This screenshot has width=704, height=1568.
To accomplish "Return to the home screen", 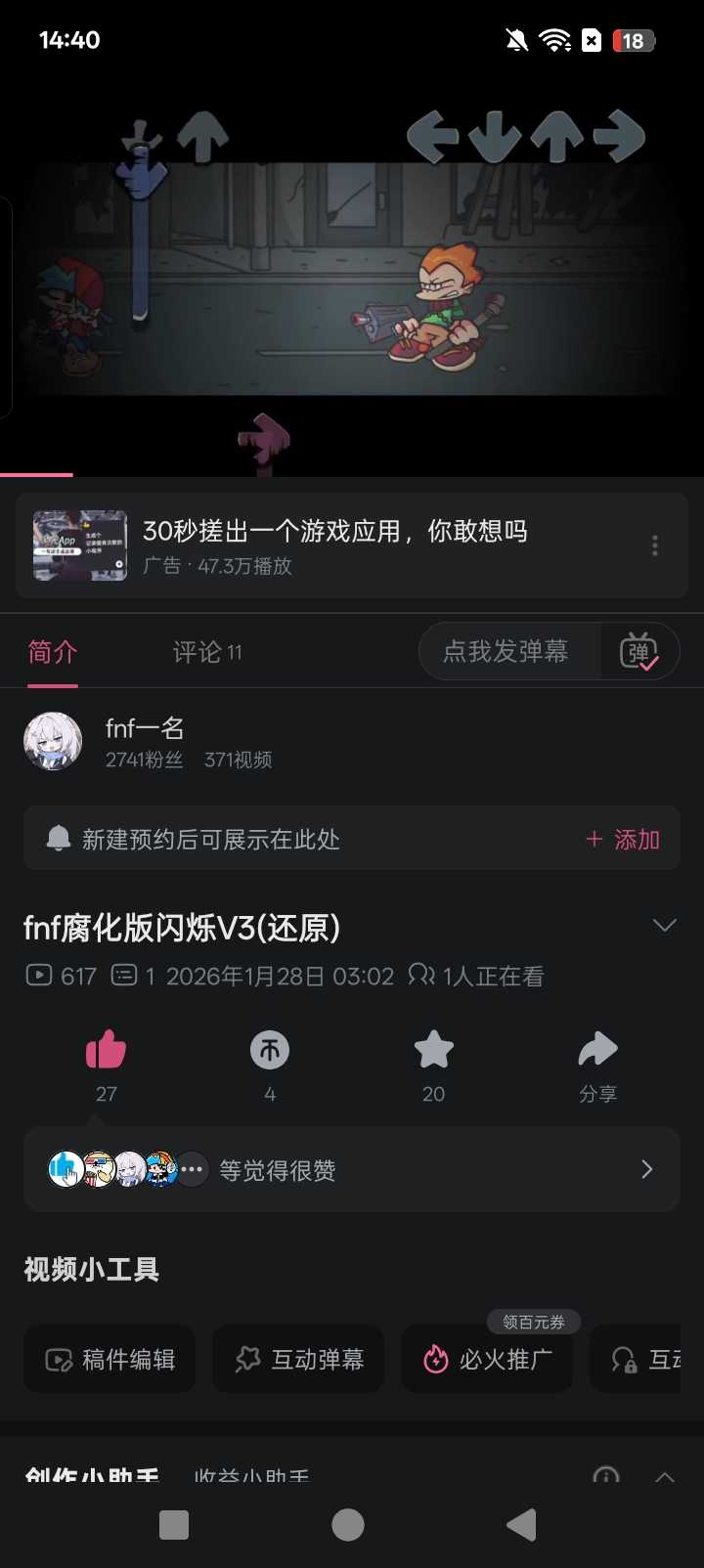I will pos(348,1524).
